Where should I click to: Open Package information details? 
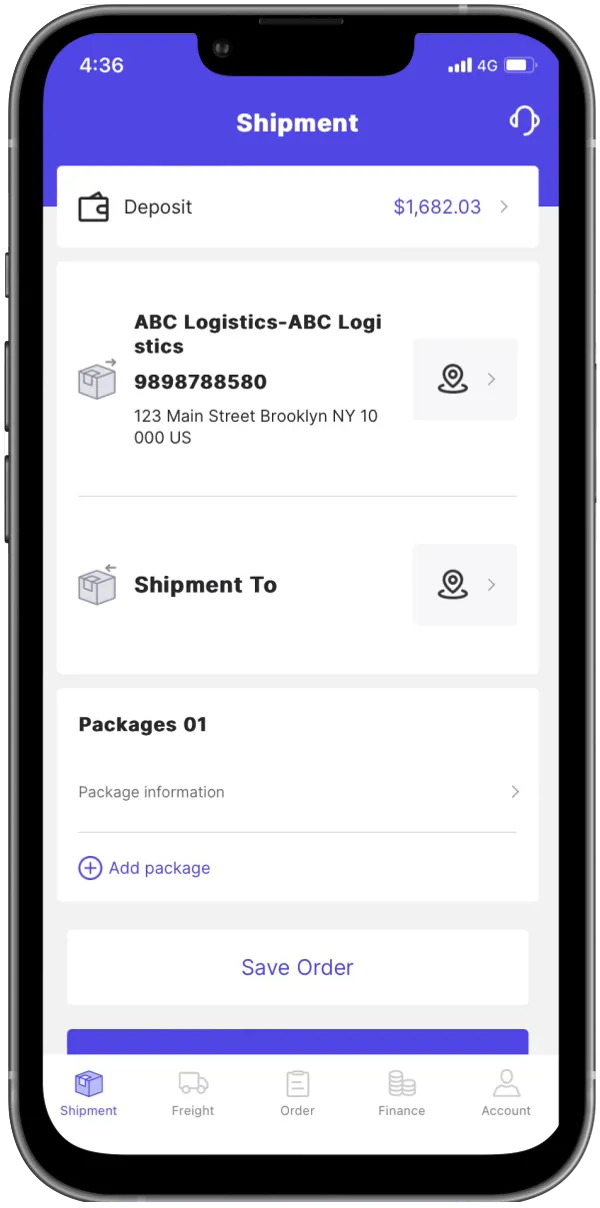point(297,792)
